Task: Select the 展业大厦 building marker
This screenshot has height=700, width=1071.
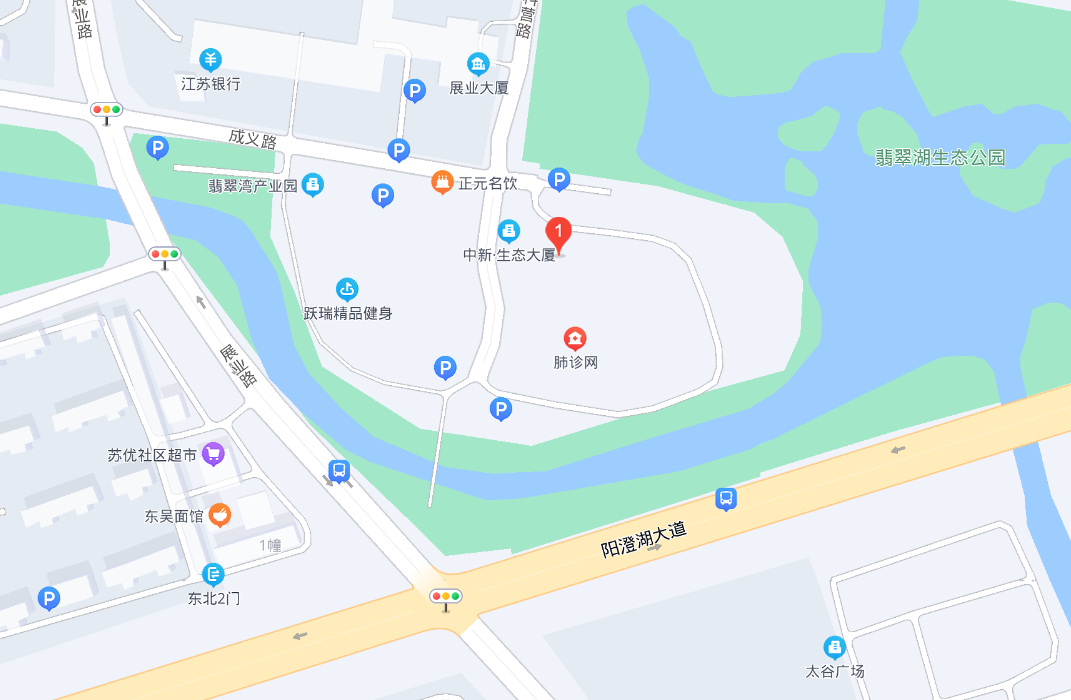Action: coord(479,64)
